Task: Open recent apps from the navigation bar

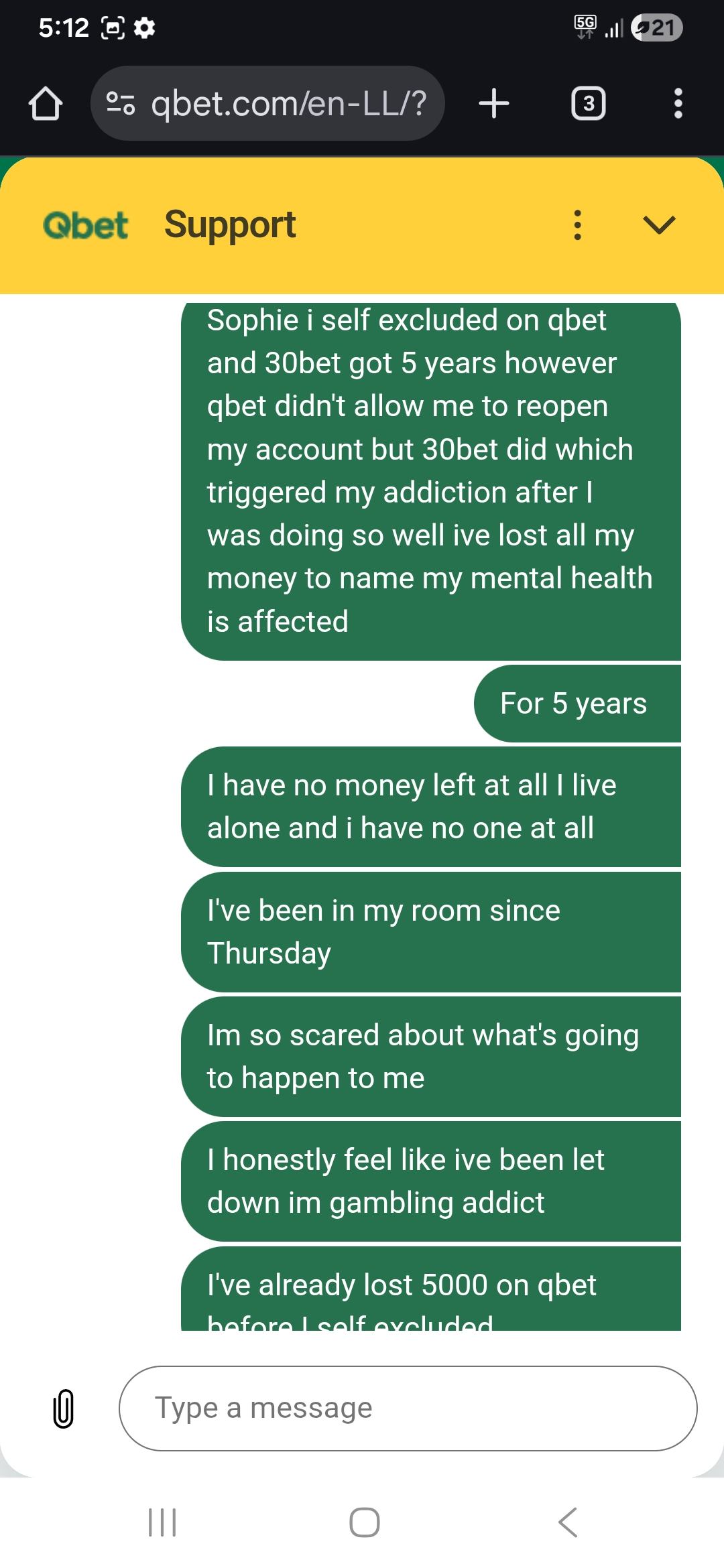Action: pyautogui.click(x=162, y=1522)
